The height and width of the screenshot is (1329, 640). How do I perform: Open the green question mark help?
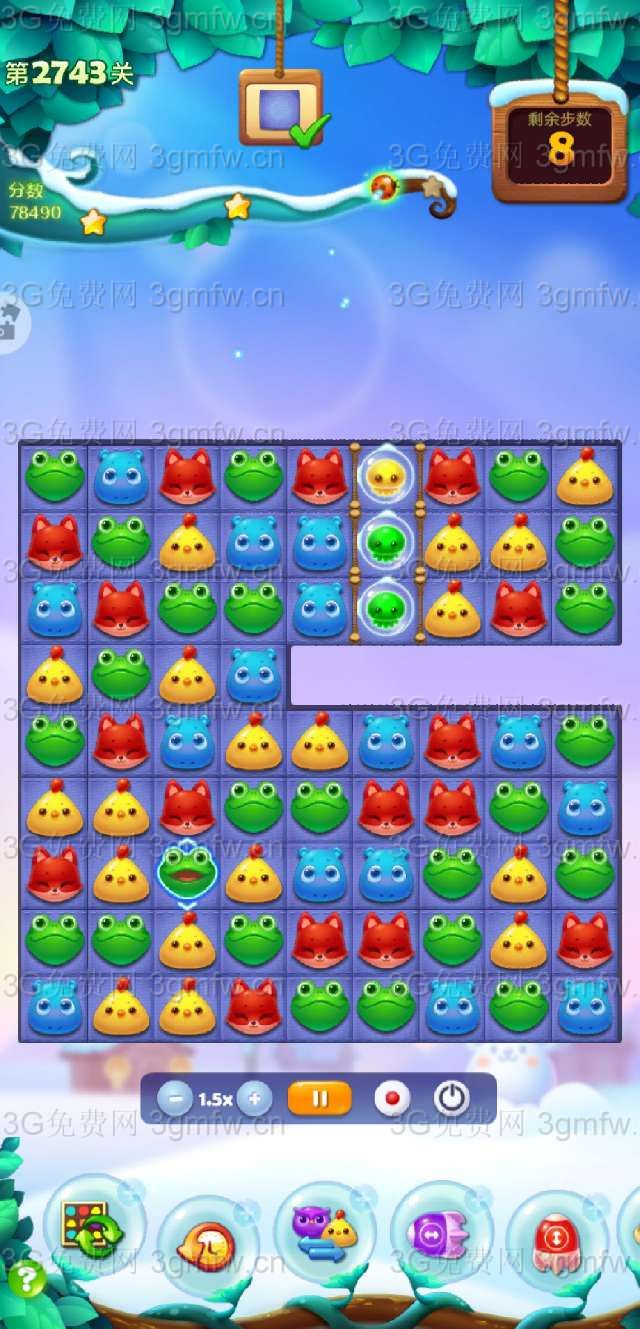pyautogui.click(x=26, y=1279)
